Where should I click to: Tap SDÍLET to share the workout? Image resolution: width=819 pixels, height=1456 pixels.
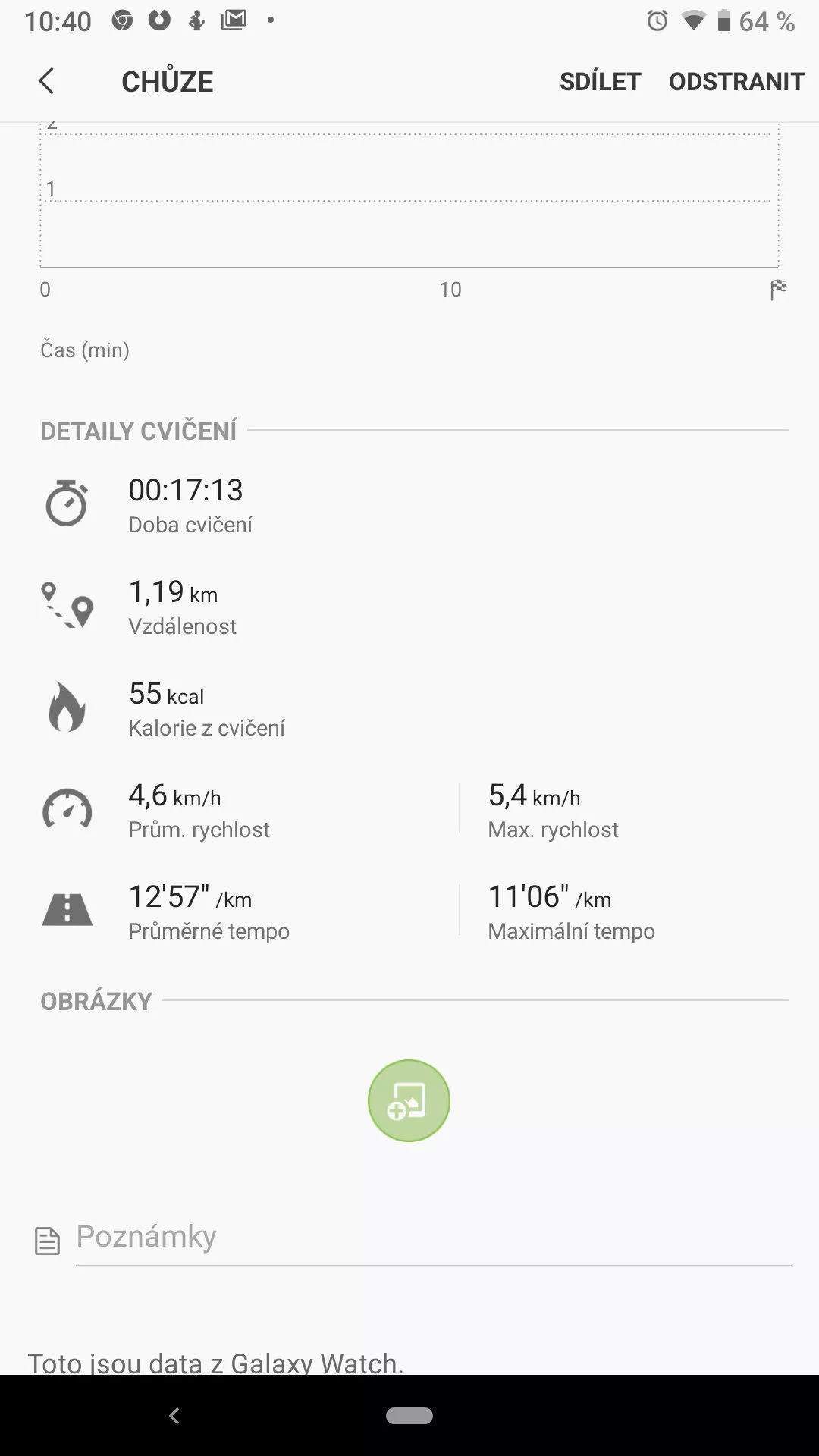pos(600,81)
